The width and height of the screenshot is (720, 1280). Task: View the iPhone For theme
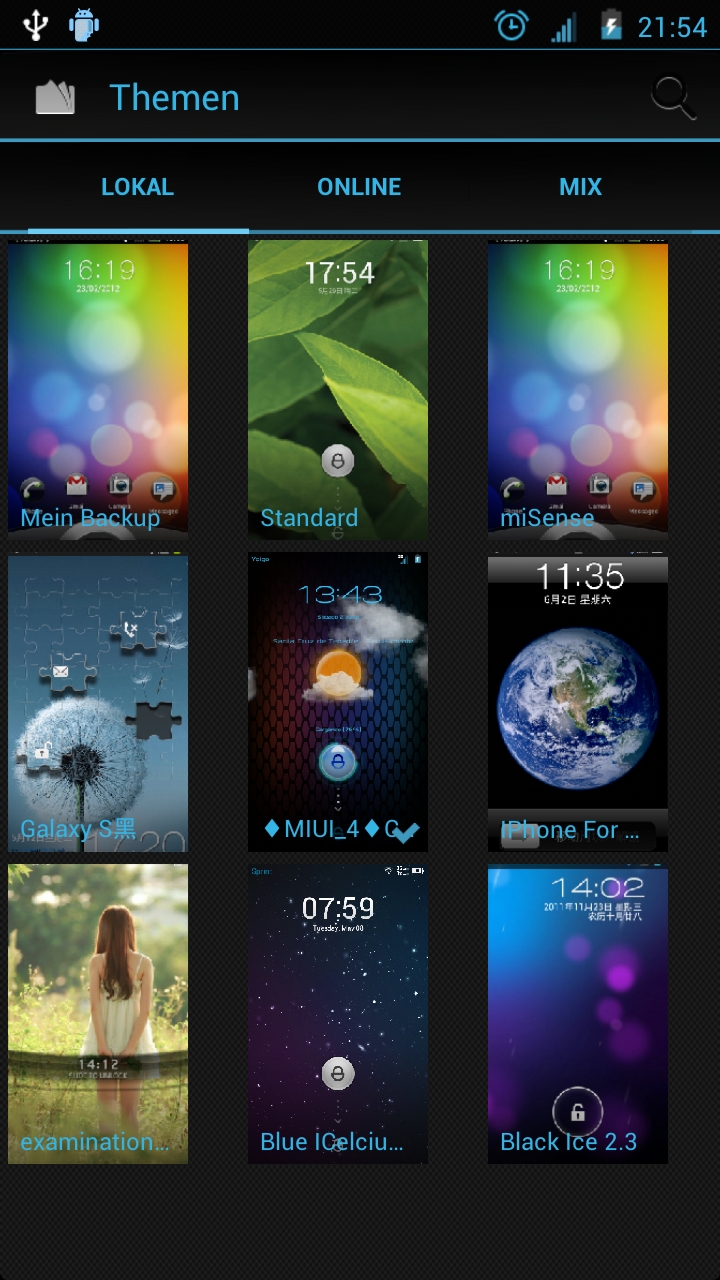(x=578, y=702)
